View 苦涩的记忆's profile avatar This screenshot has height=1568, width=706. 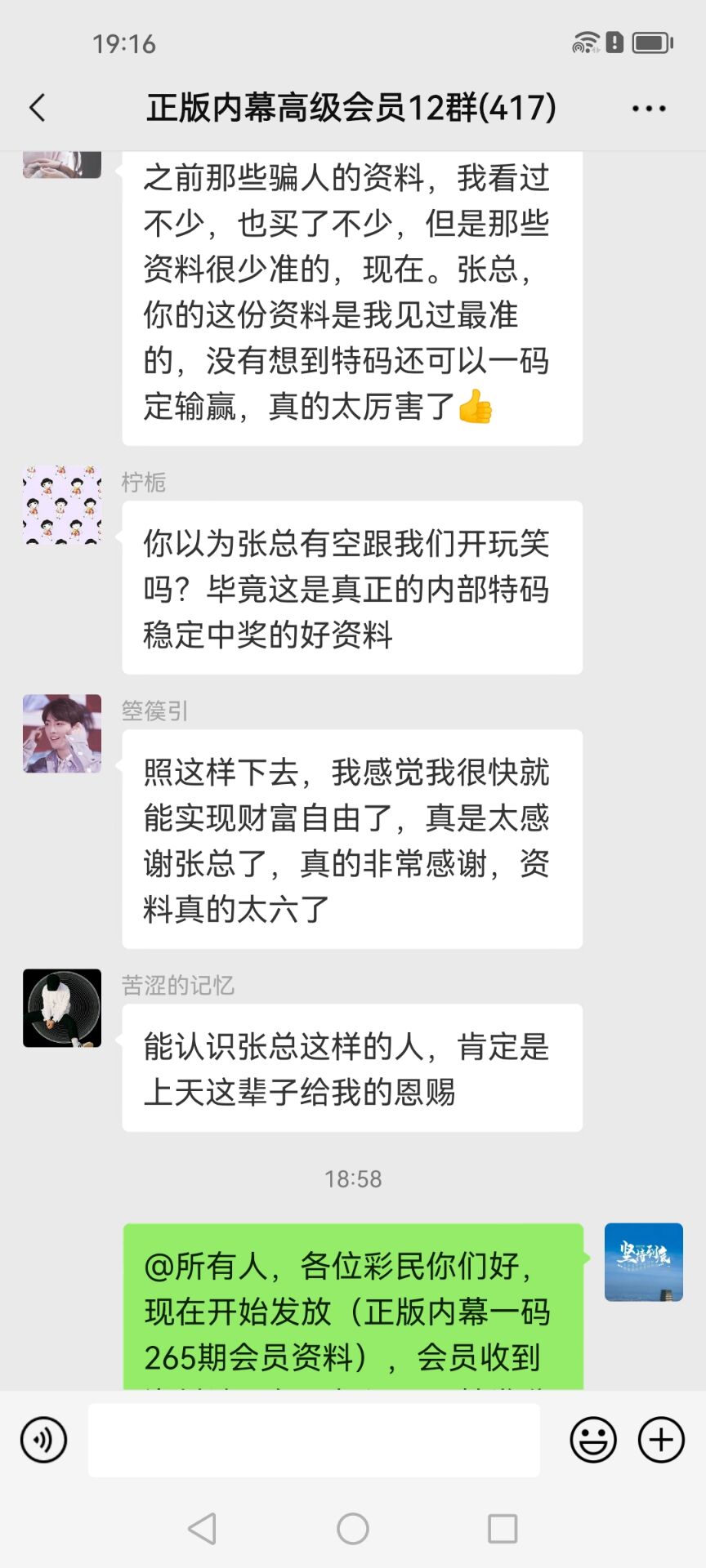click(62, 1008)
